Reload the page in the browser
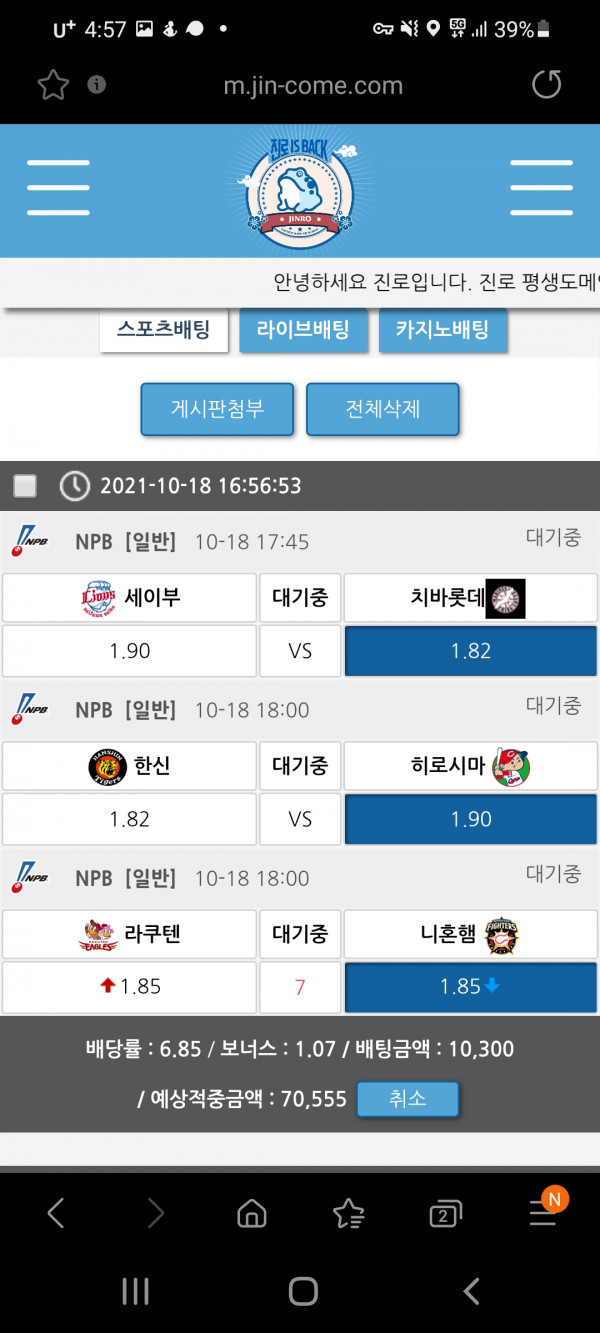Viewport: 600px width, 1333px height. pyautogui.click(x=546, y=85)
